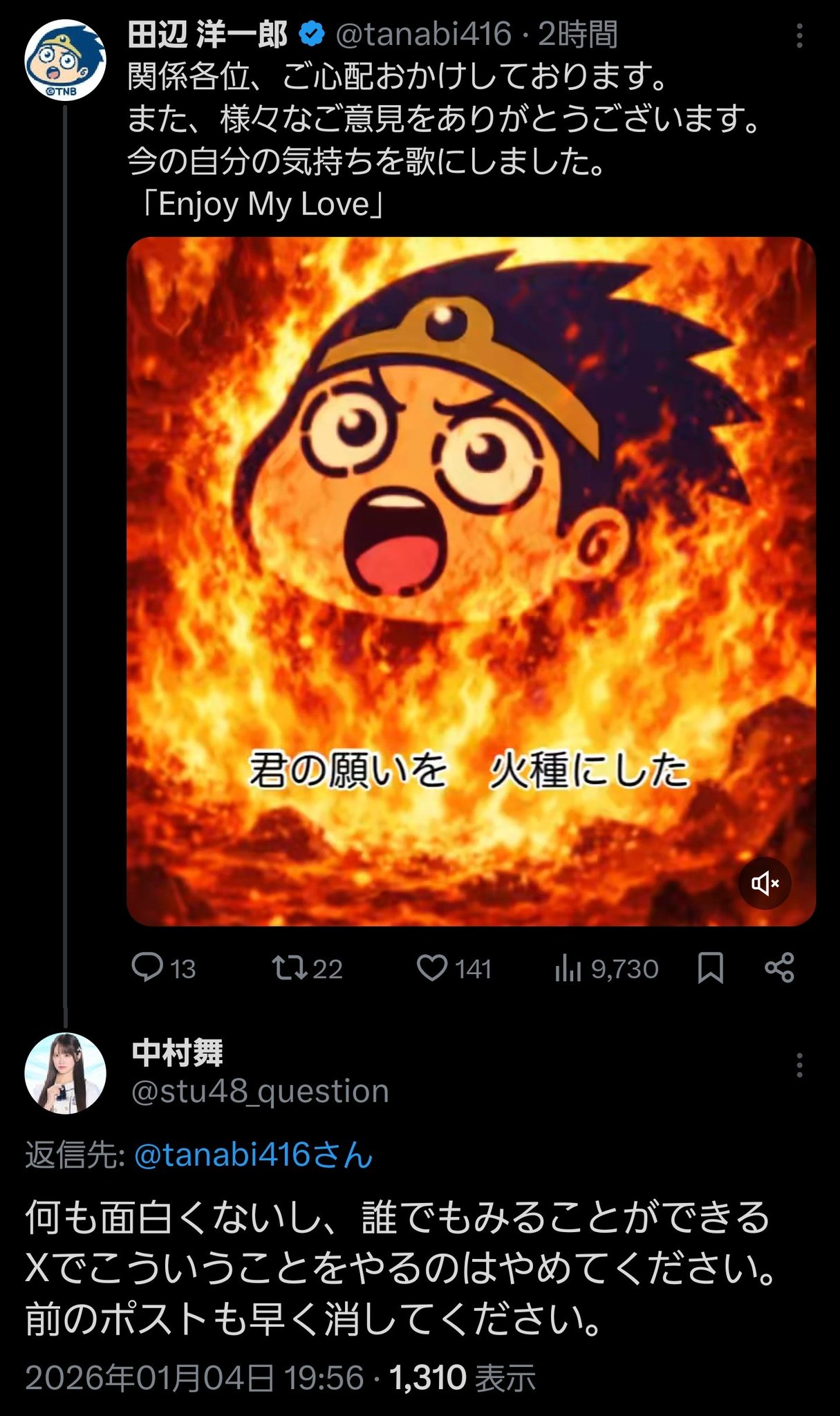Share 田辺 洋一郎's post

coord(779,967)
